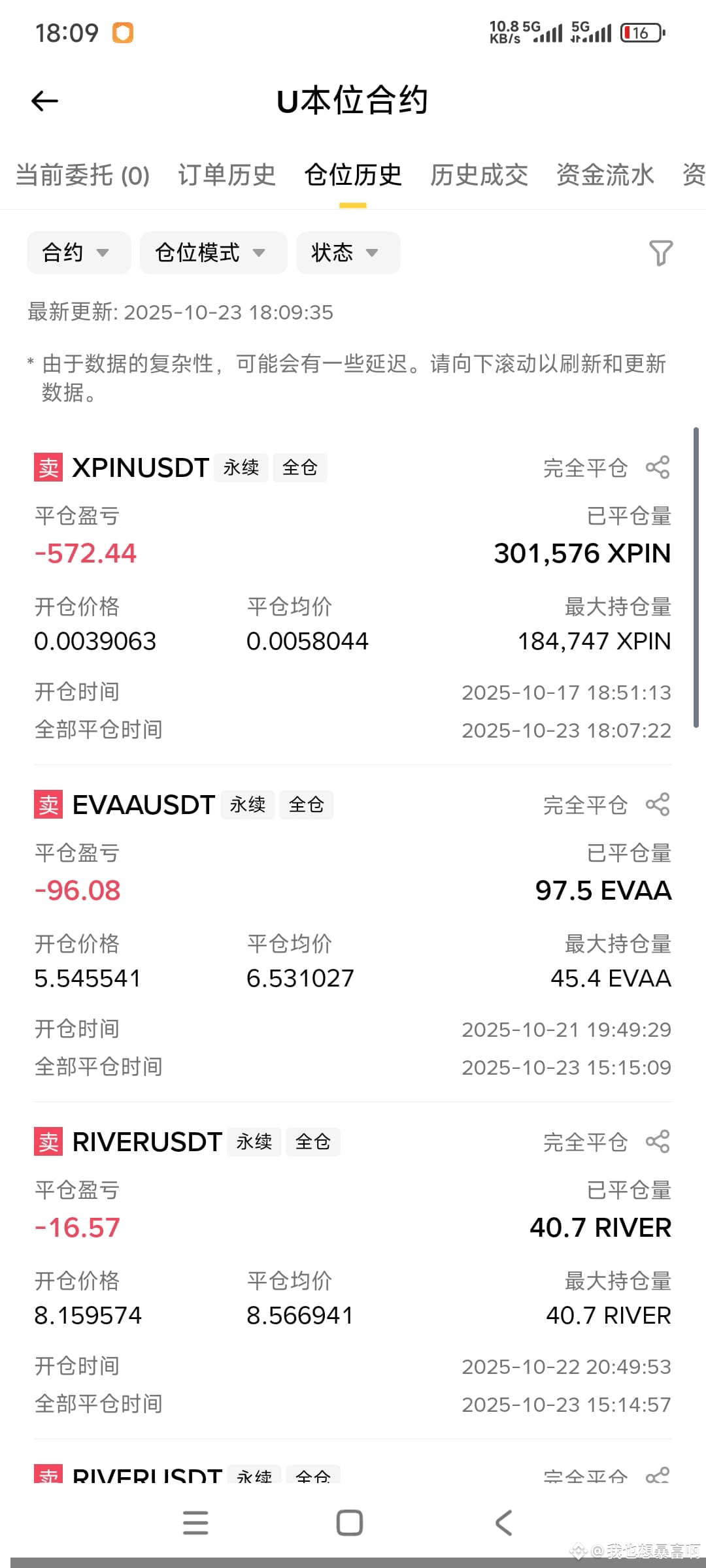Expand the 合约 filter dropdown
706x1568 pixels.
click(78, 253)
